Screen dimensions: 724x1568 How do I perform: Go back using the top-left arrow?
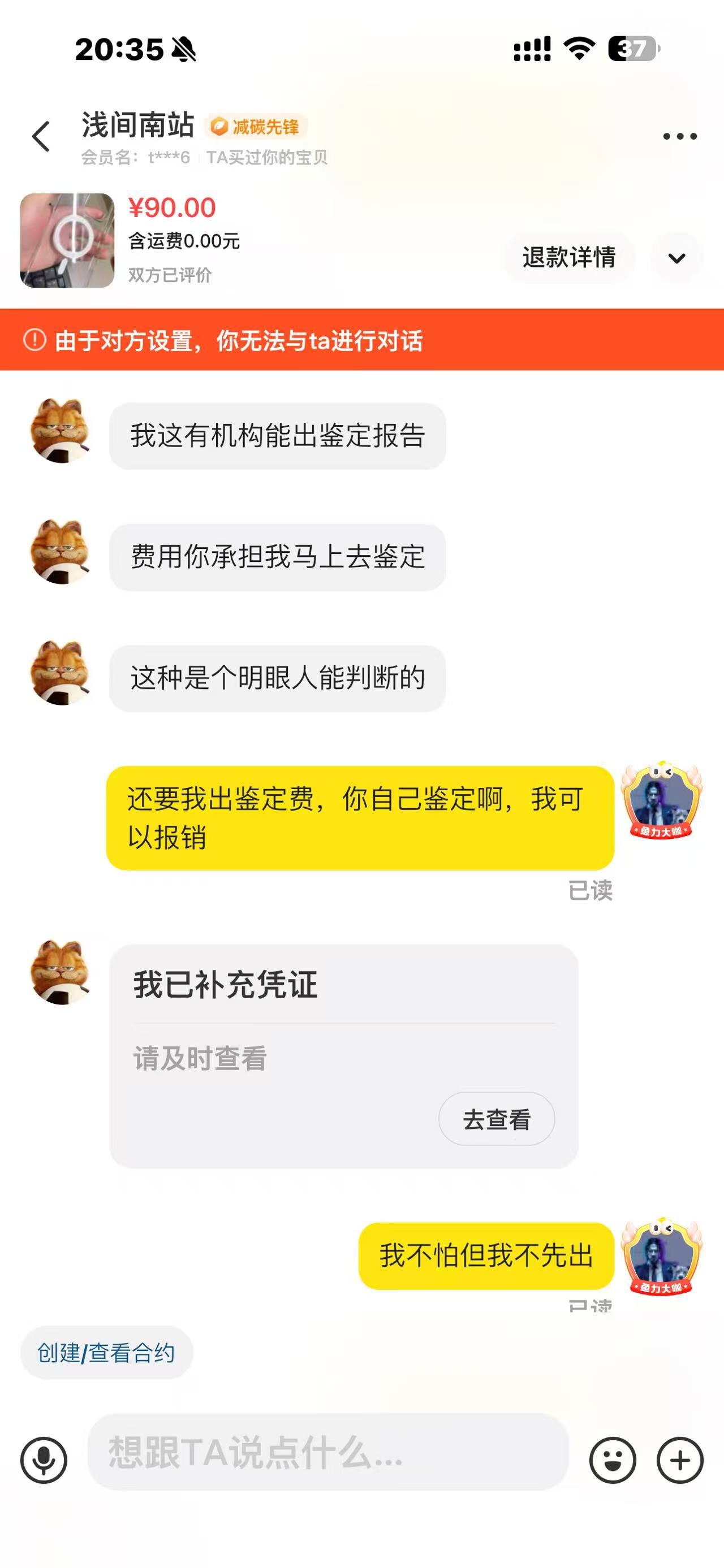pyautogui.click(x=41, y=136)
